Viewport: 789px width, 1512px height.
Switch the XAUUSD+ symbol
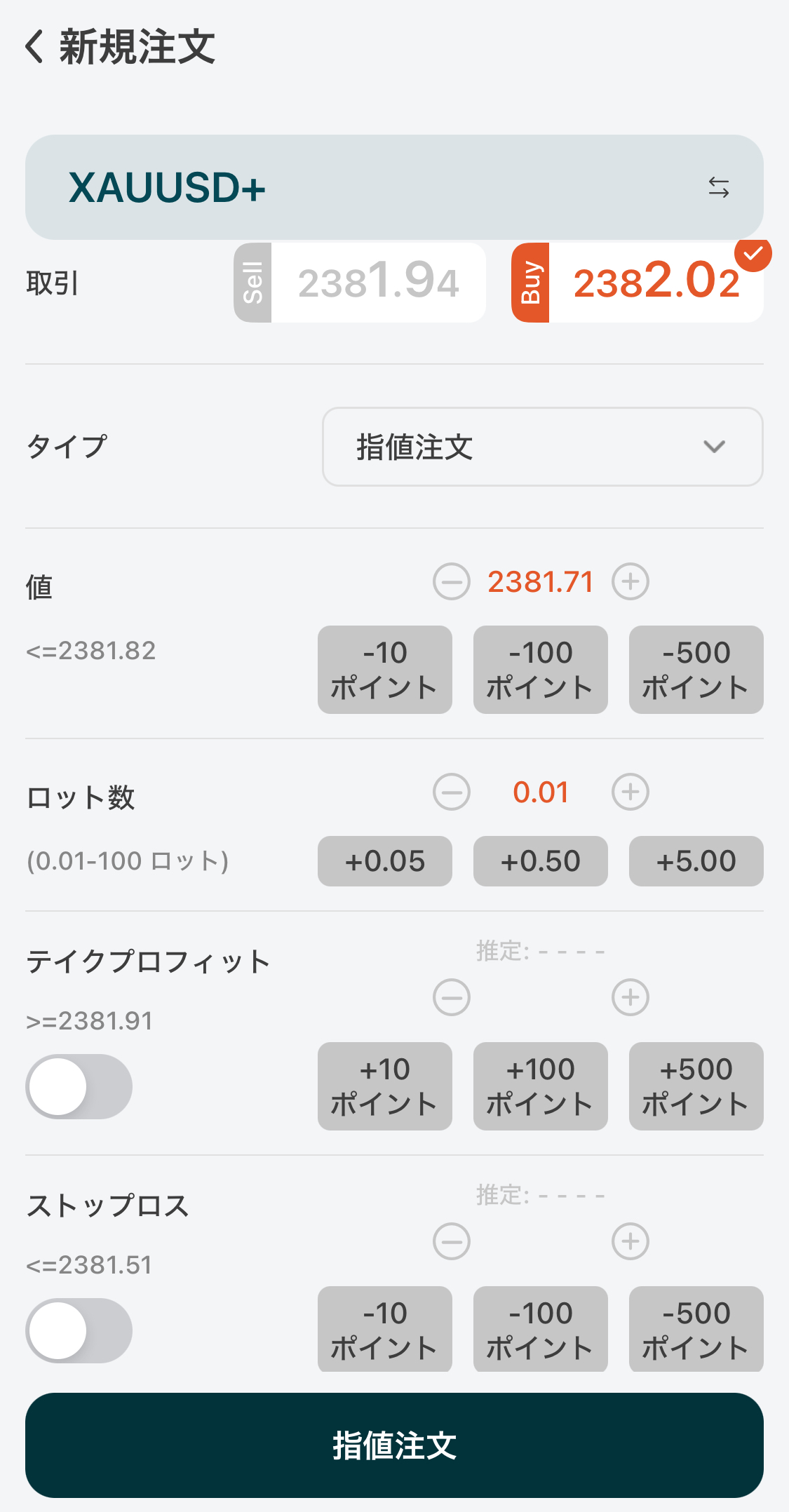[x=718, y=187]
